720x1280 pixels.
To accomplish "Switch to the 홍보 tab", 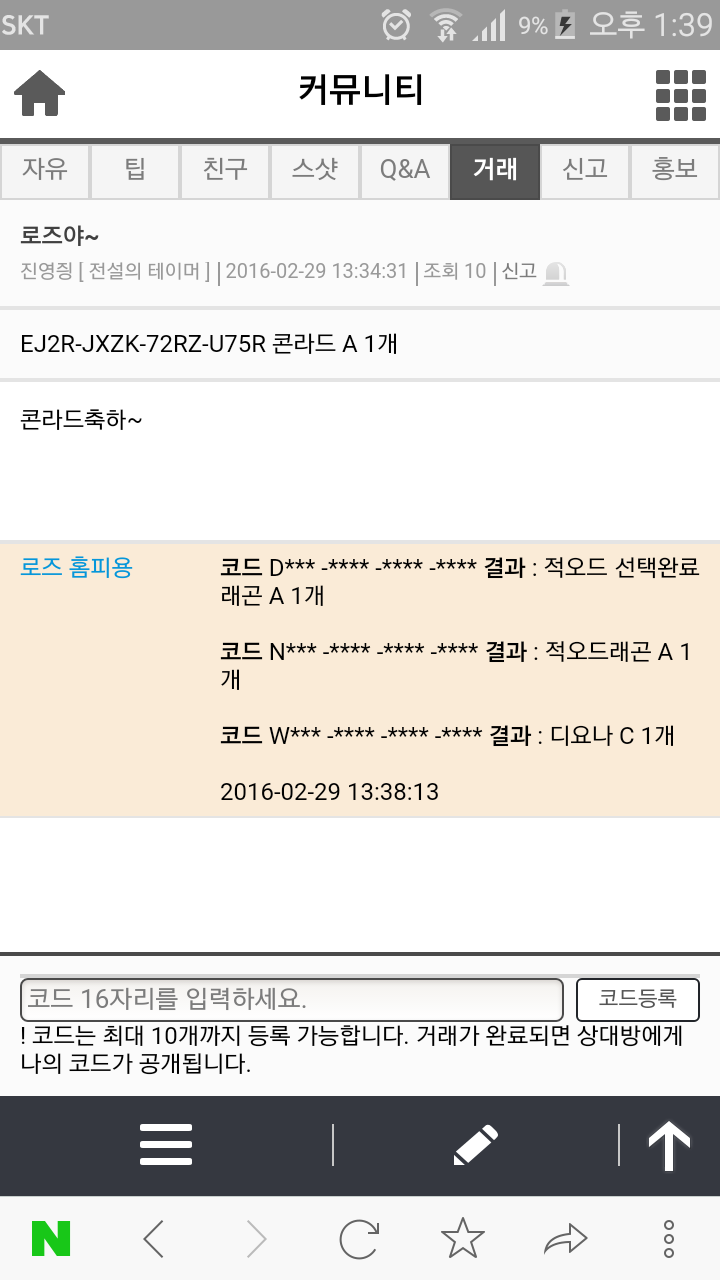I will 675,170.
